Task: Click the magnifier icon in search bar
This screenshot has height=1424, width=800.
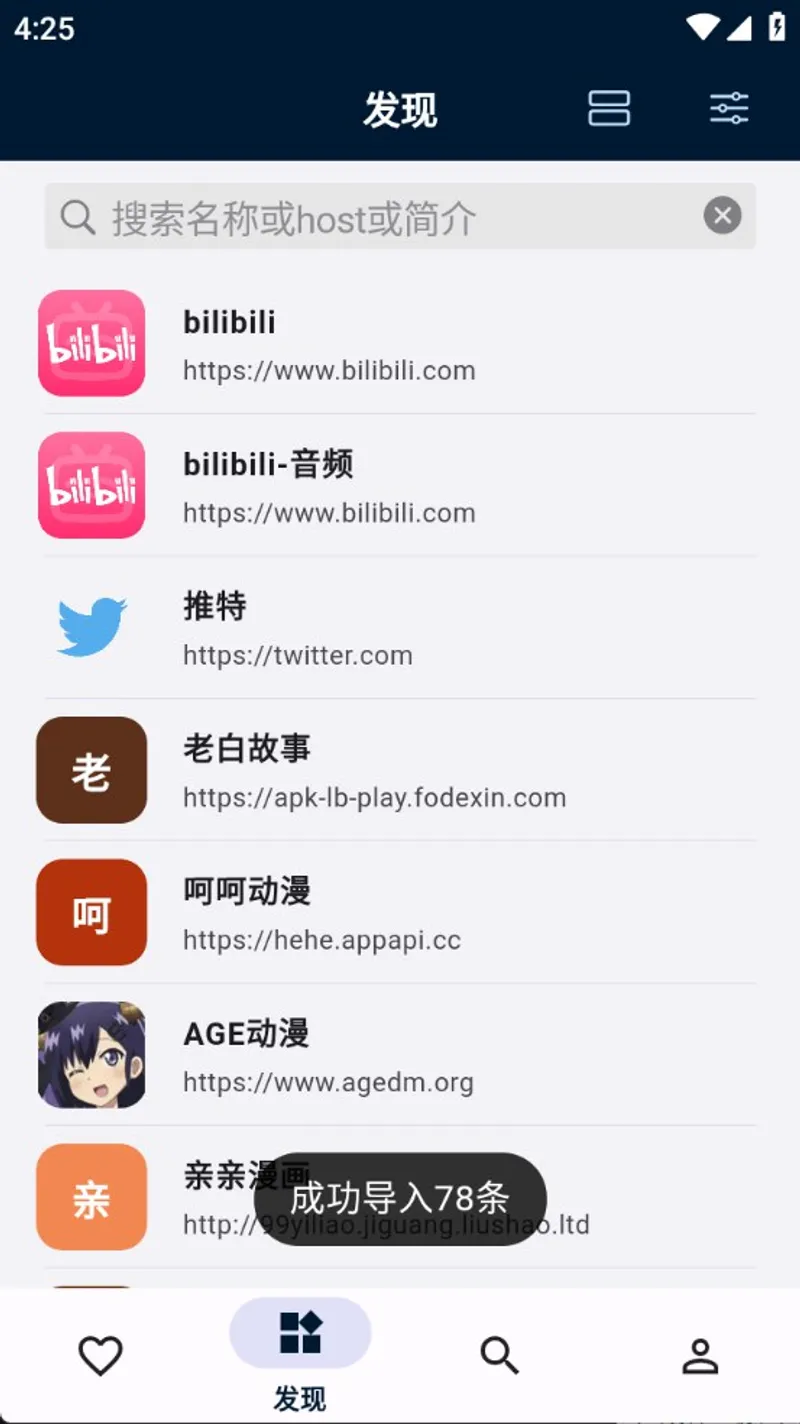Action: pos(78,216)
